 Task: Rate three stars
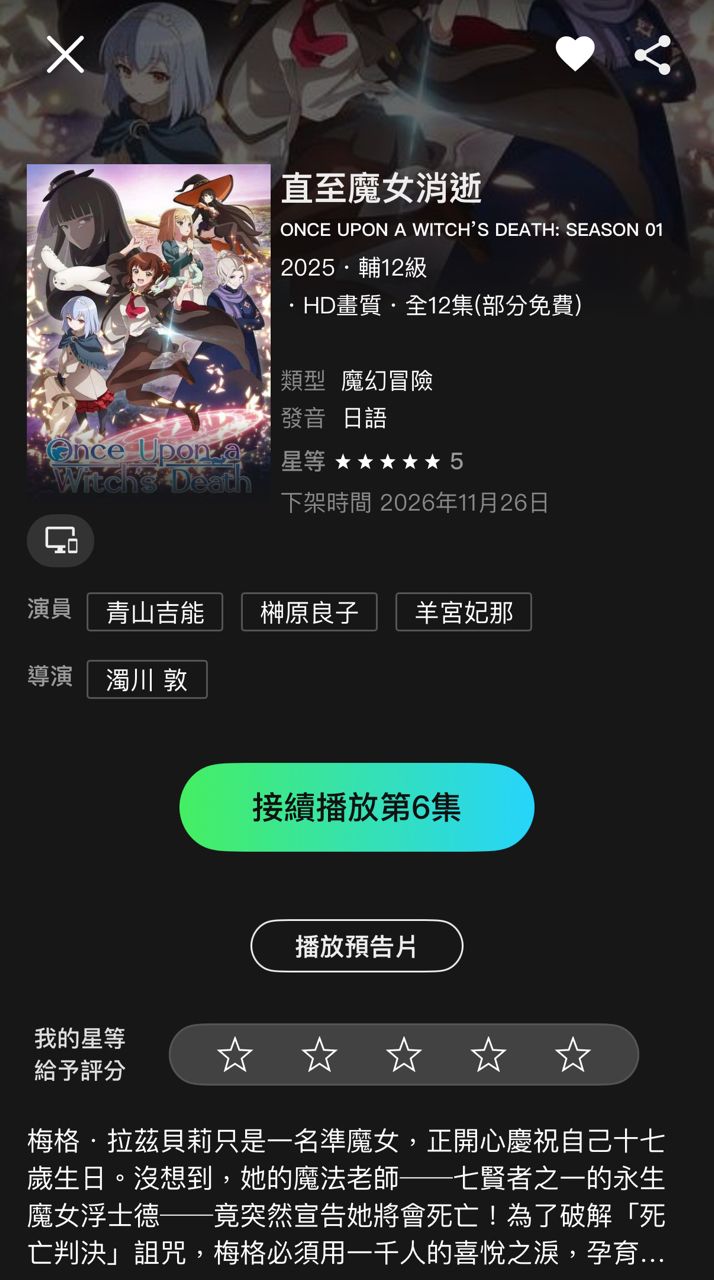click(404, 1055)
